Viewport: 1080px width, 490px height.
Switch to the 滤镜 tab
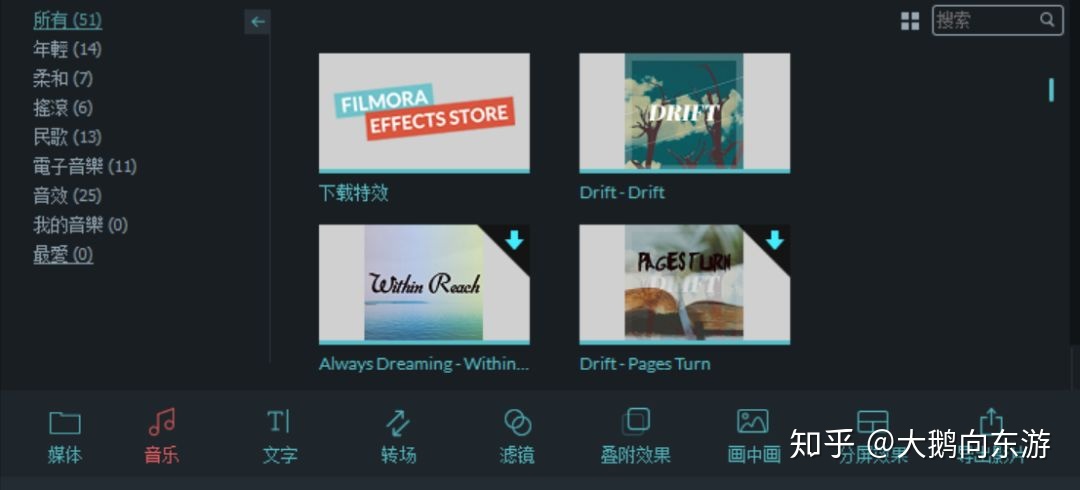(517, 436)
